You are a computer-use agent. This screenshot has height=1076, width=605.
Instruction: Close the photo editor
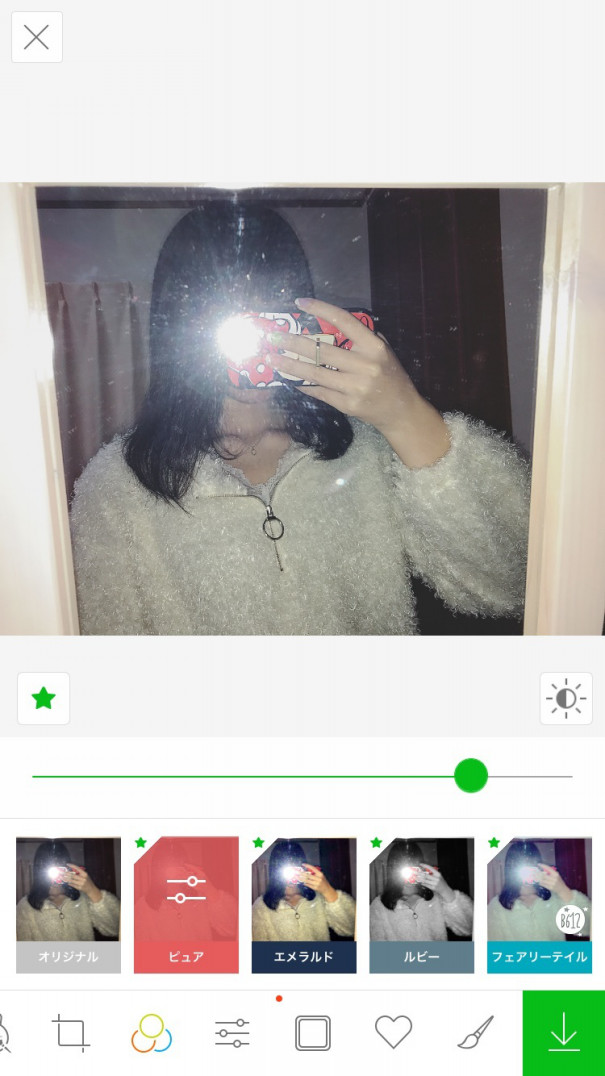(37, 38)
